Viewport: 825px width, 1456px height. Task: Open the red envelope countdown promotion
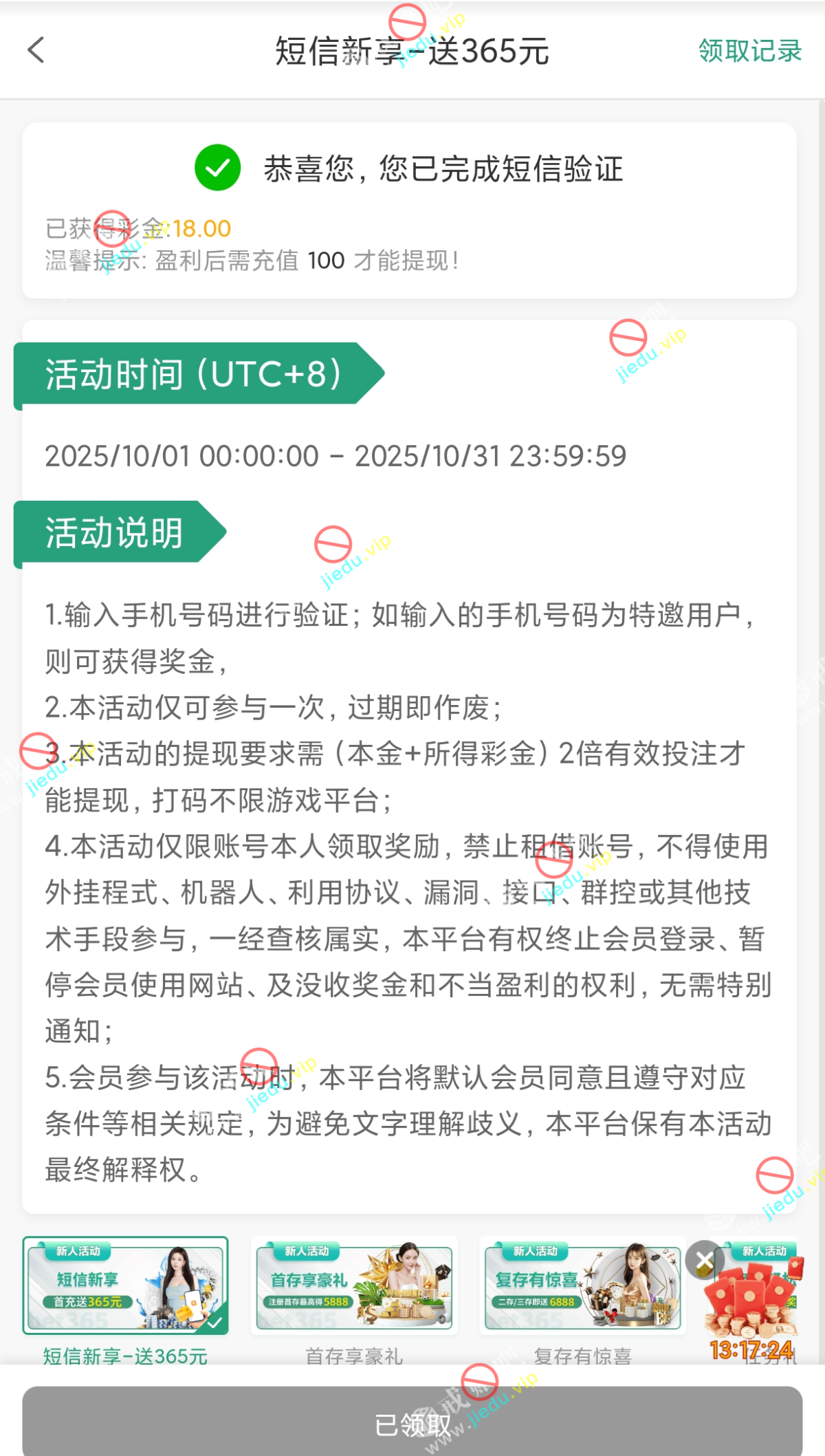(x=753, y=1307)
